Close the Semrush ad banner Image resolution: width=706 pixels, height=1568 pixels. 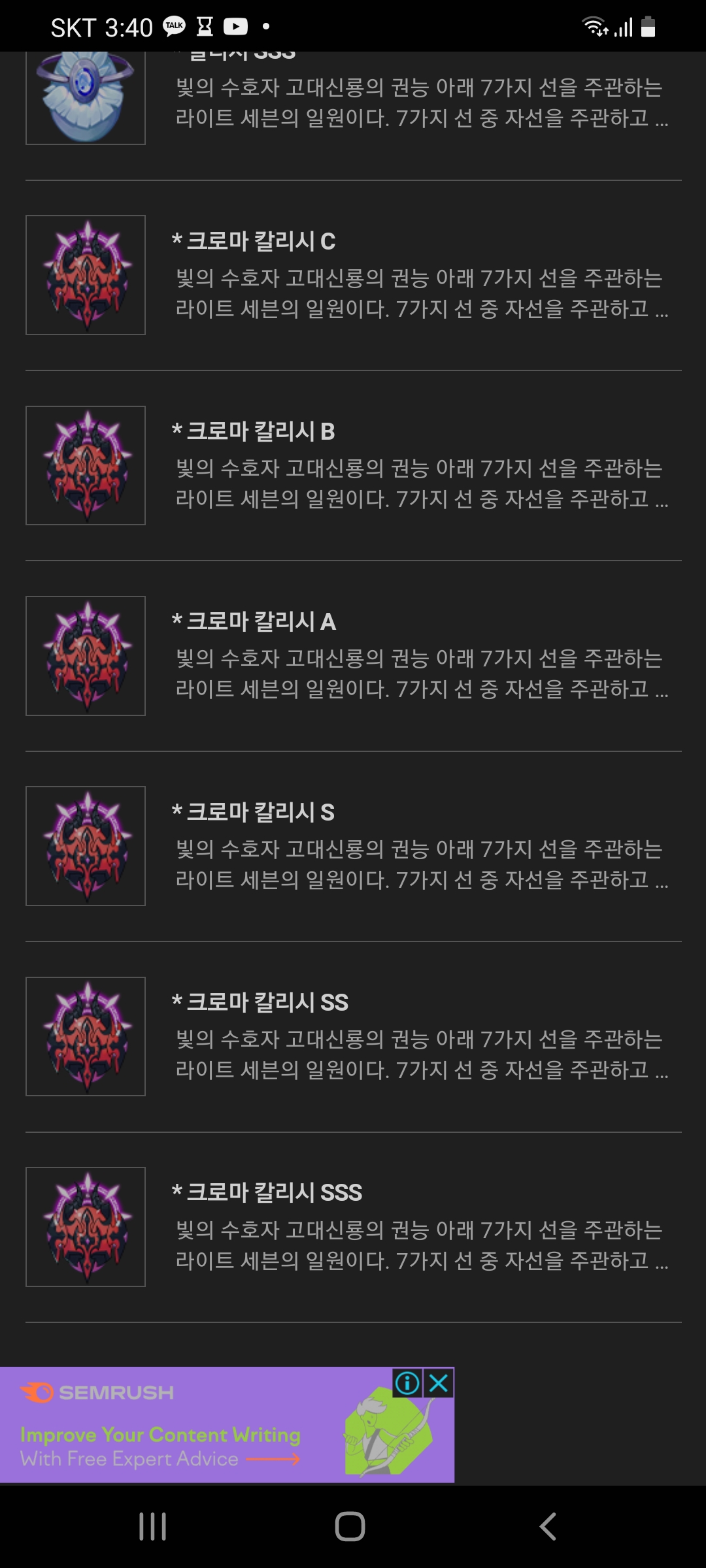click(439, 1382)
